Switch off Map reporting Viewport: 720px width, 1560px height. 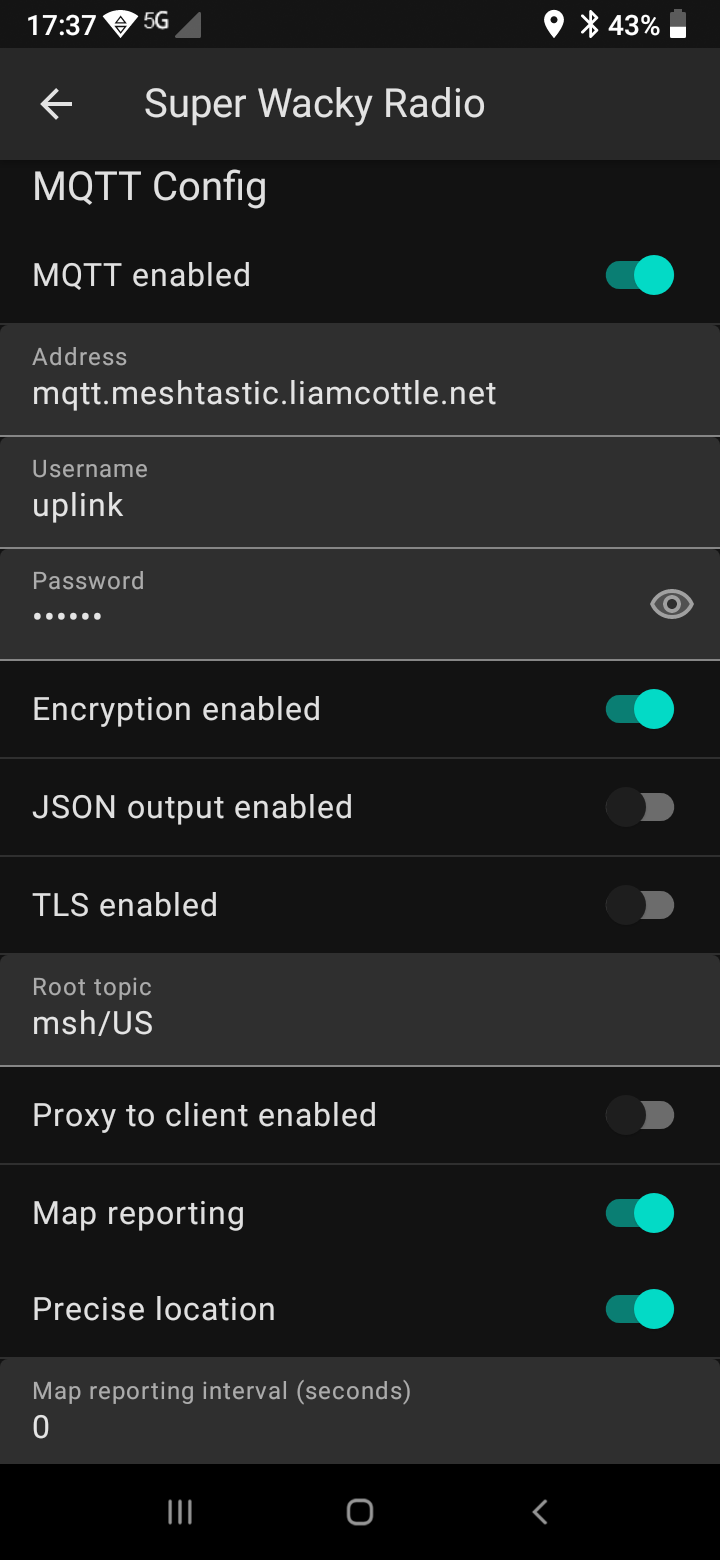tap(640, 1213)
